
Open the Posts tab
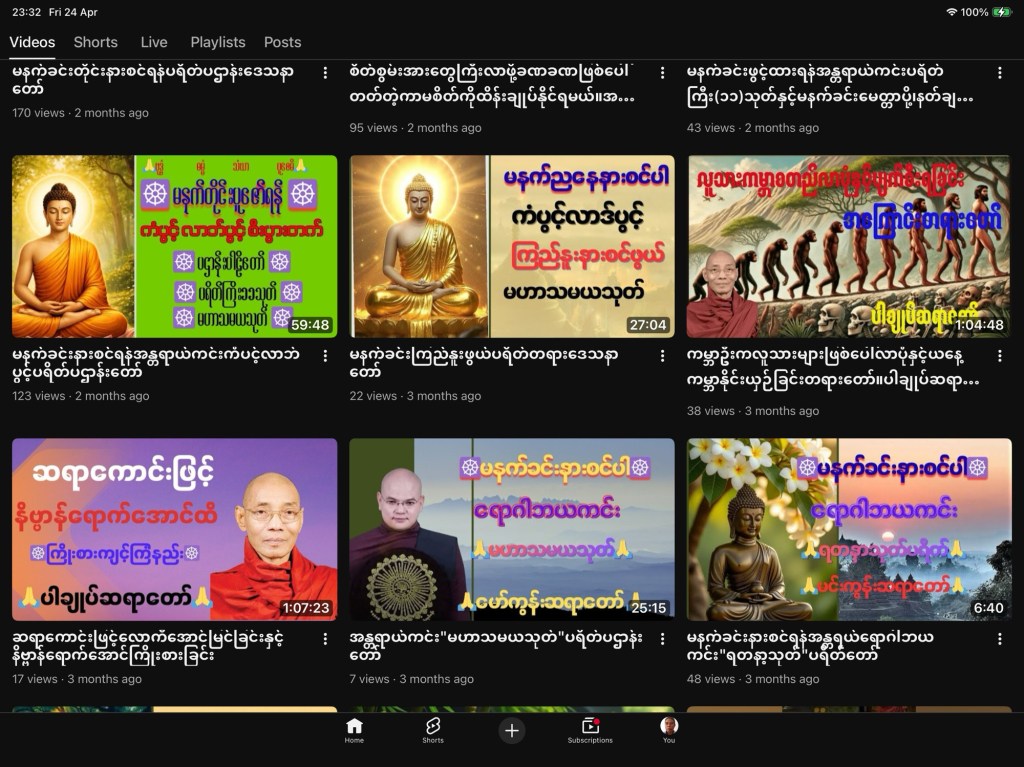pos(282,42)
